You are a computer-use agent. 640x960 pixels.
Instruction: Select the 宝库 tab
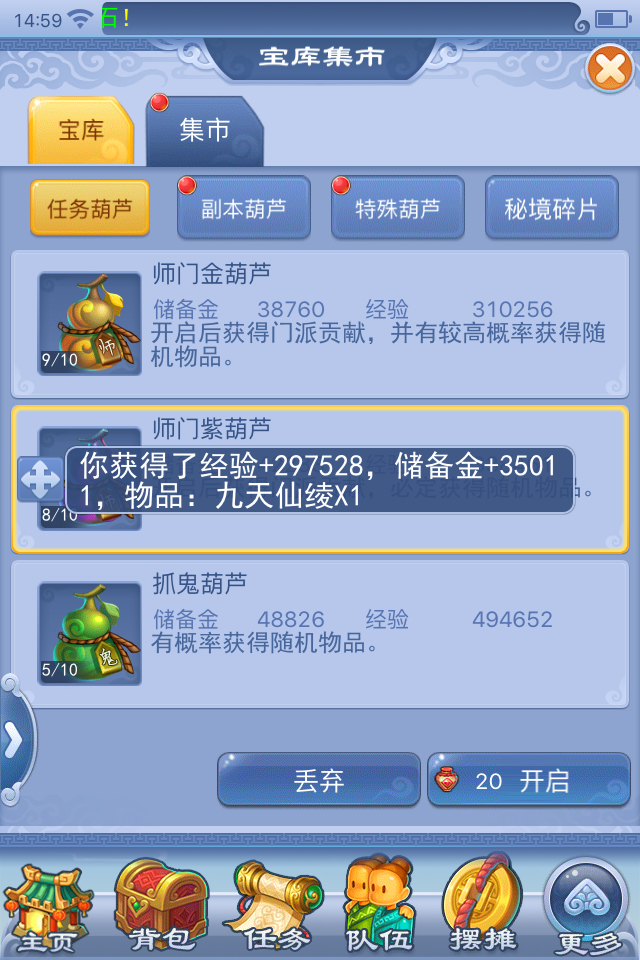click(81, 131)
